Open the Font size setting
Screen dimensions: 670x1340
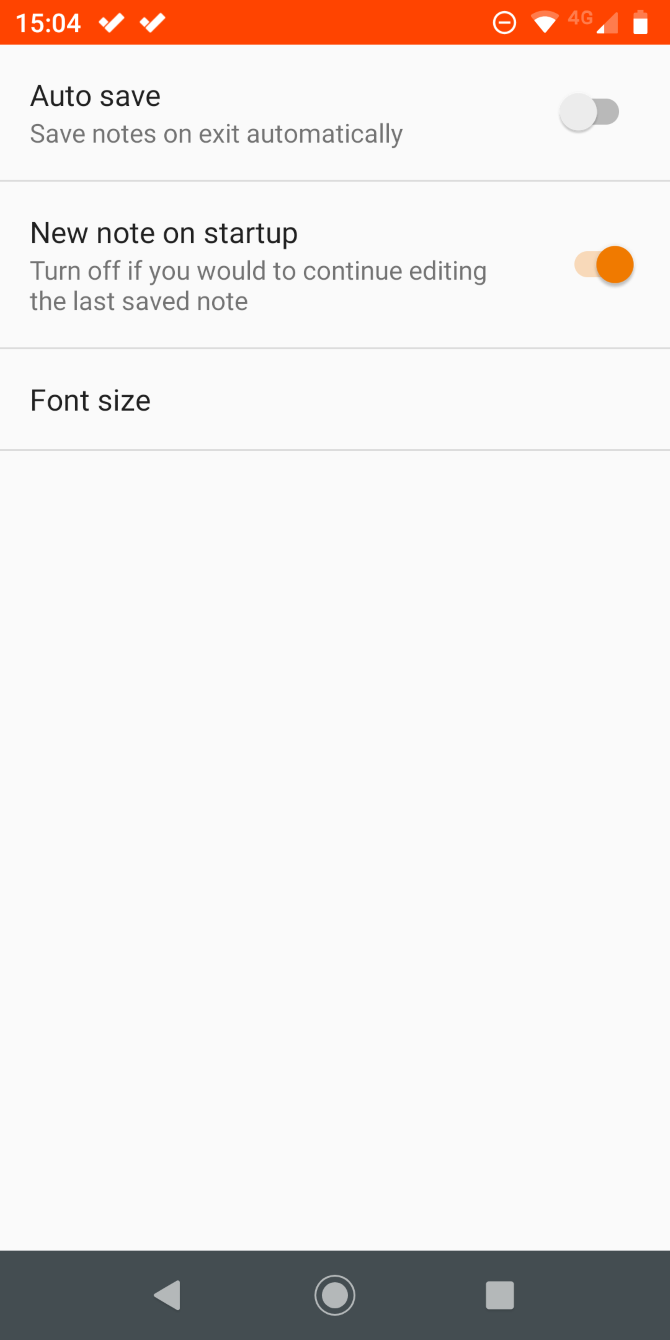point(90,400)
